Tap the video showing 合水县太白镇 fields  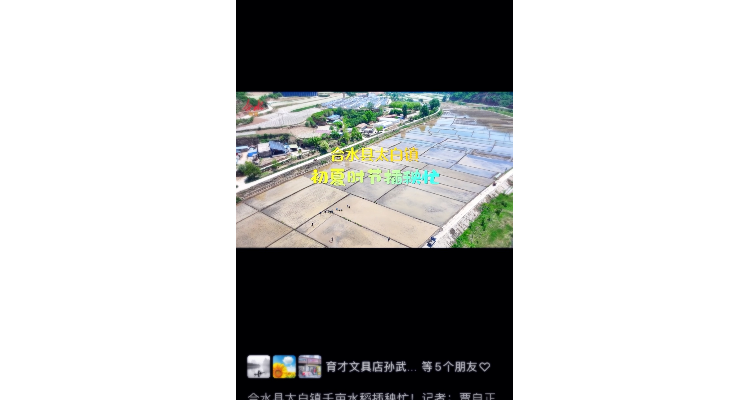click(x=374, y=170)
